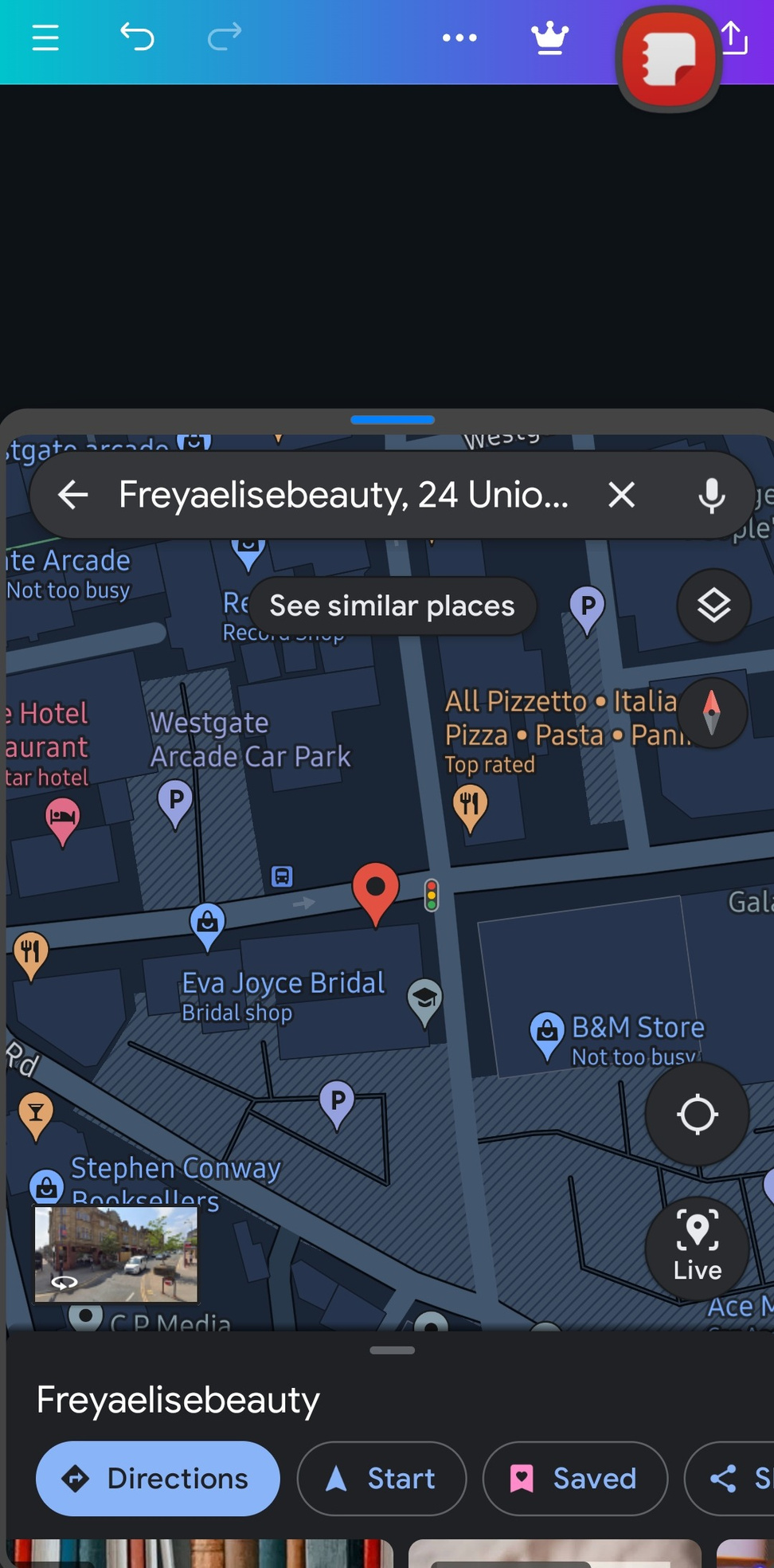Tap the share export icon

(735, 37)
